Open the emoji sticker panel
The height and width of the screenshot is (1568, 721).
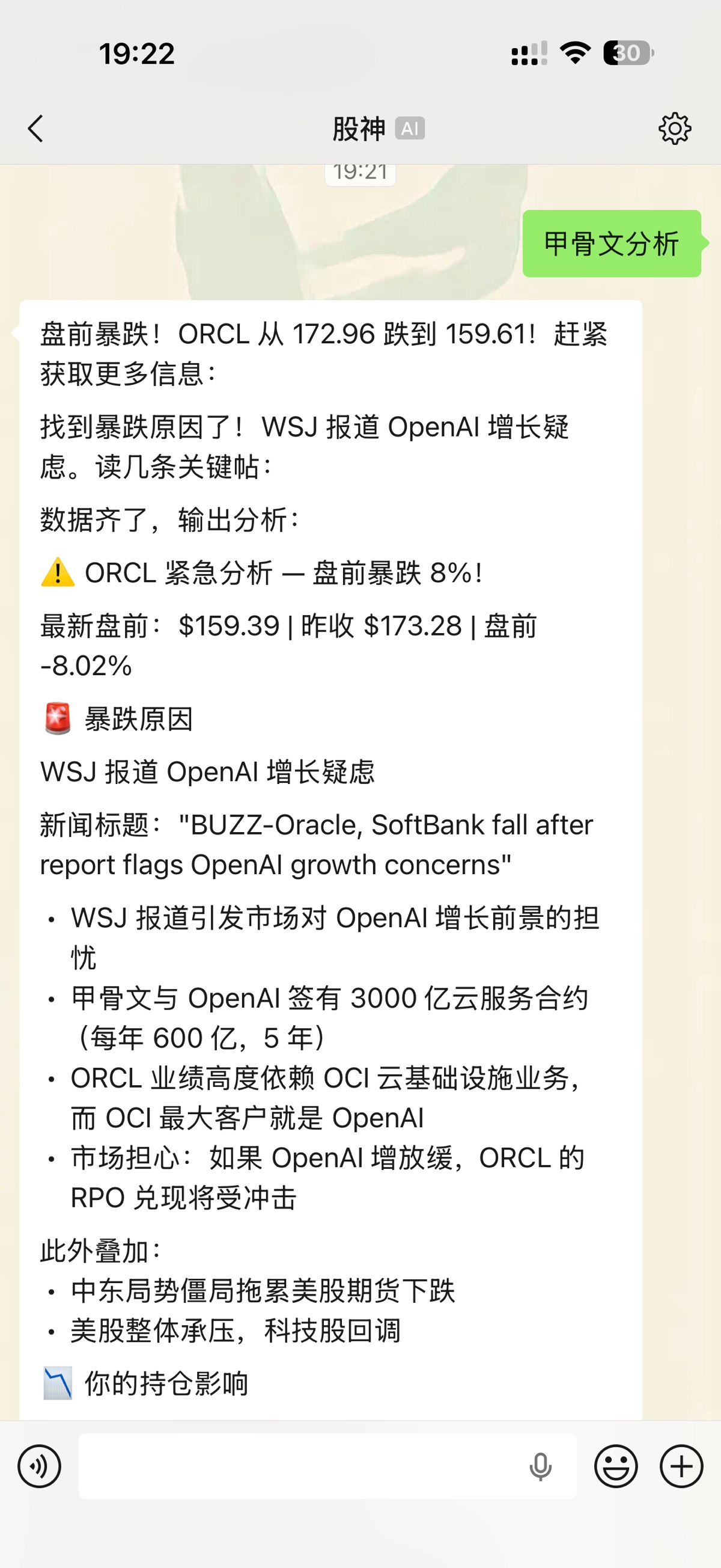point(616,1466)
